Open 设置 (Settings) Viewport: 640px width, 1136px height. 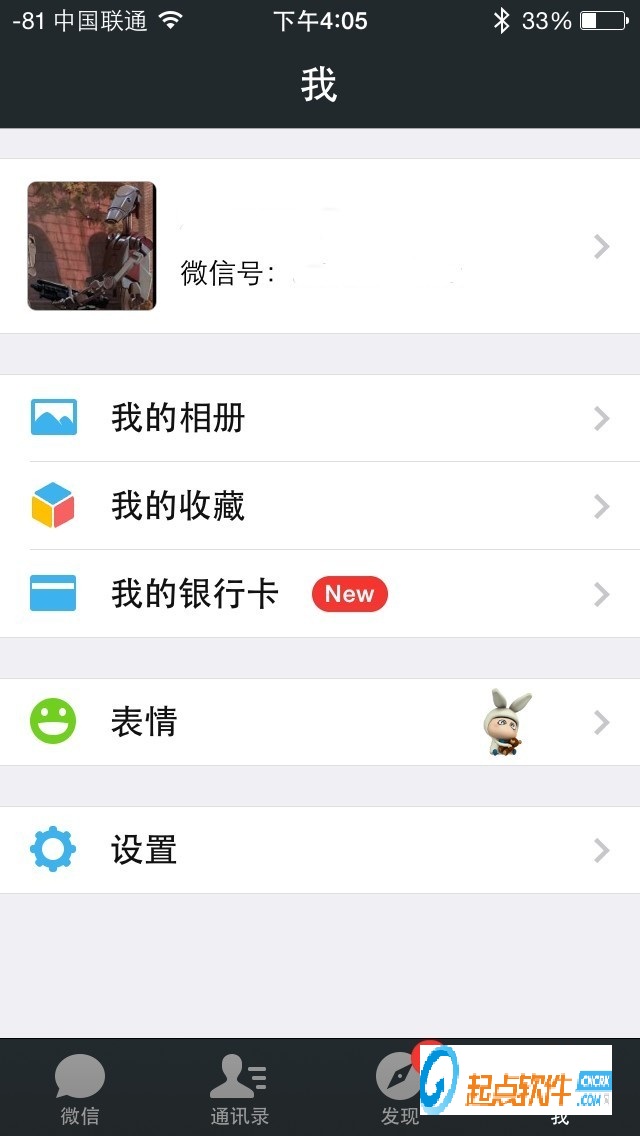(320, 850)
